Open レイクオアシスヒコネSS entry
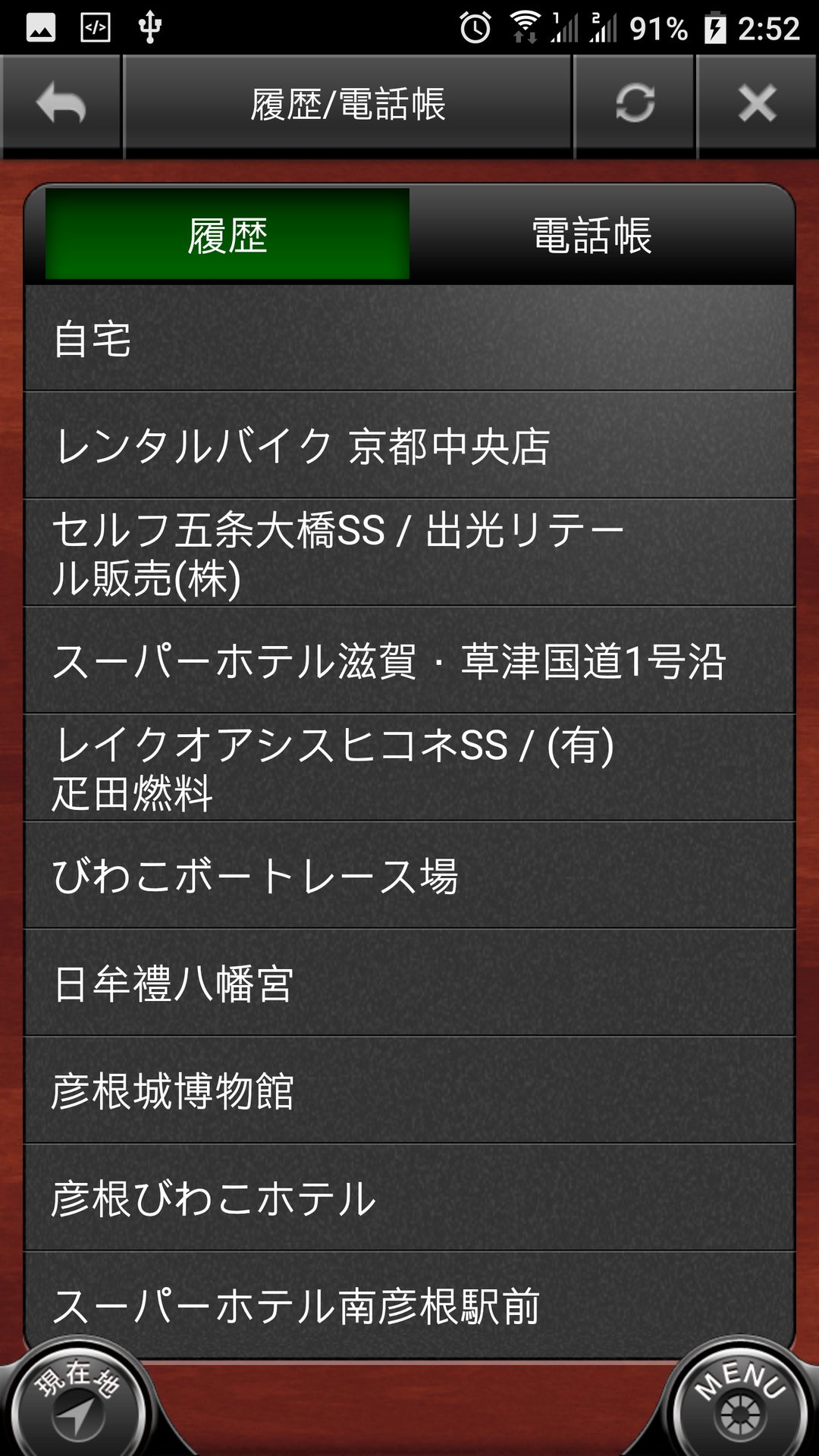Image resolution: width=819 pixels, height=1456 pixels. pyautogui.click(x=409, y=768)
